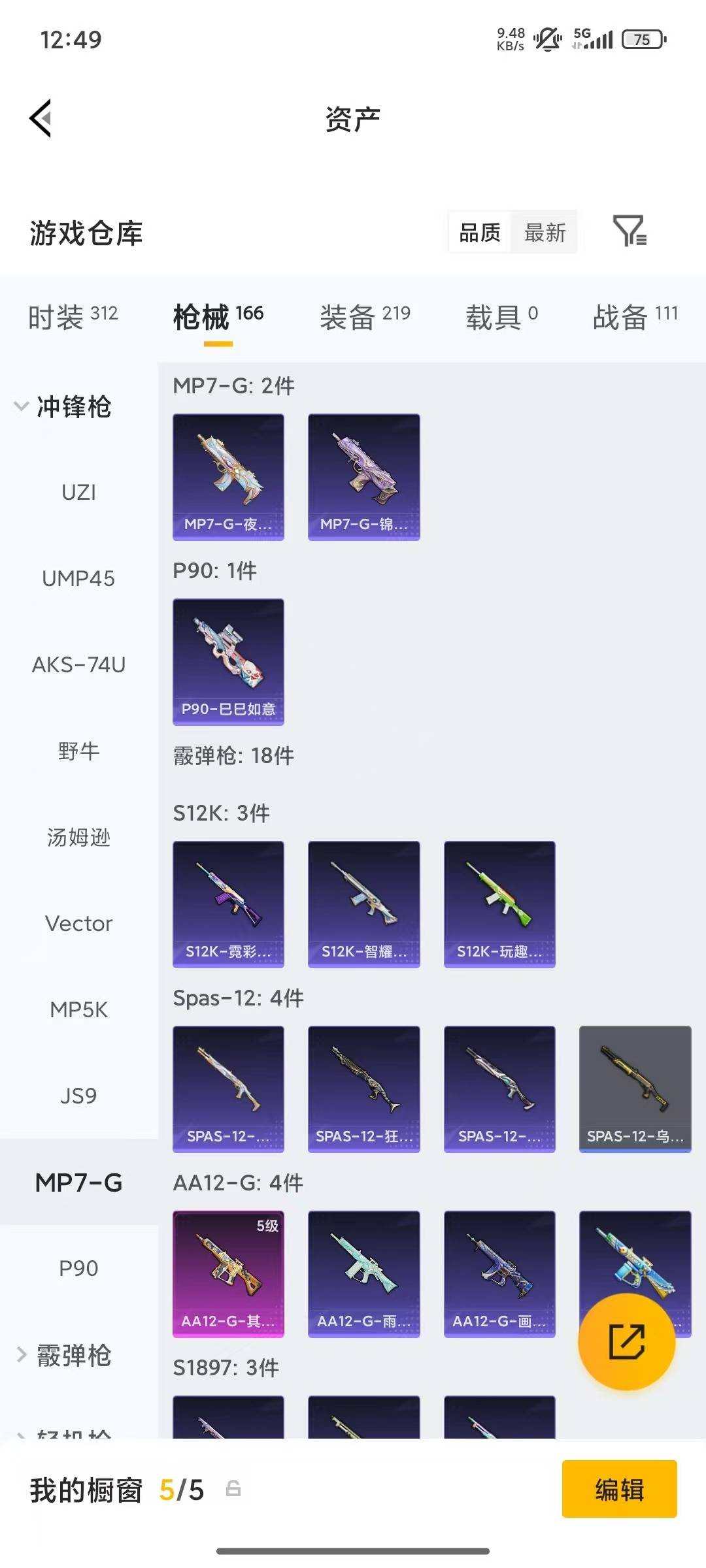Go back from the 资产 page
706x1568 pixels.
[x=41, y=118]
